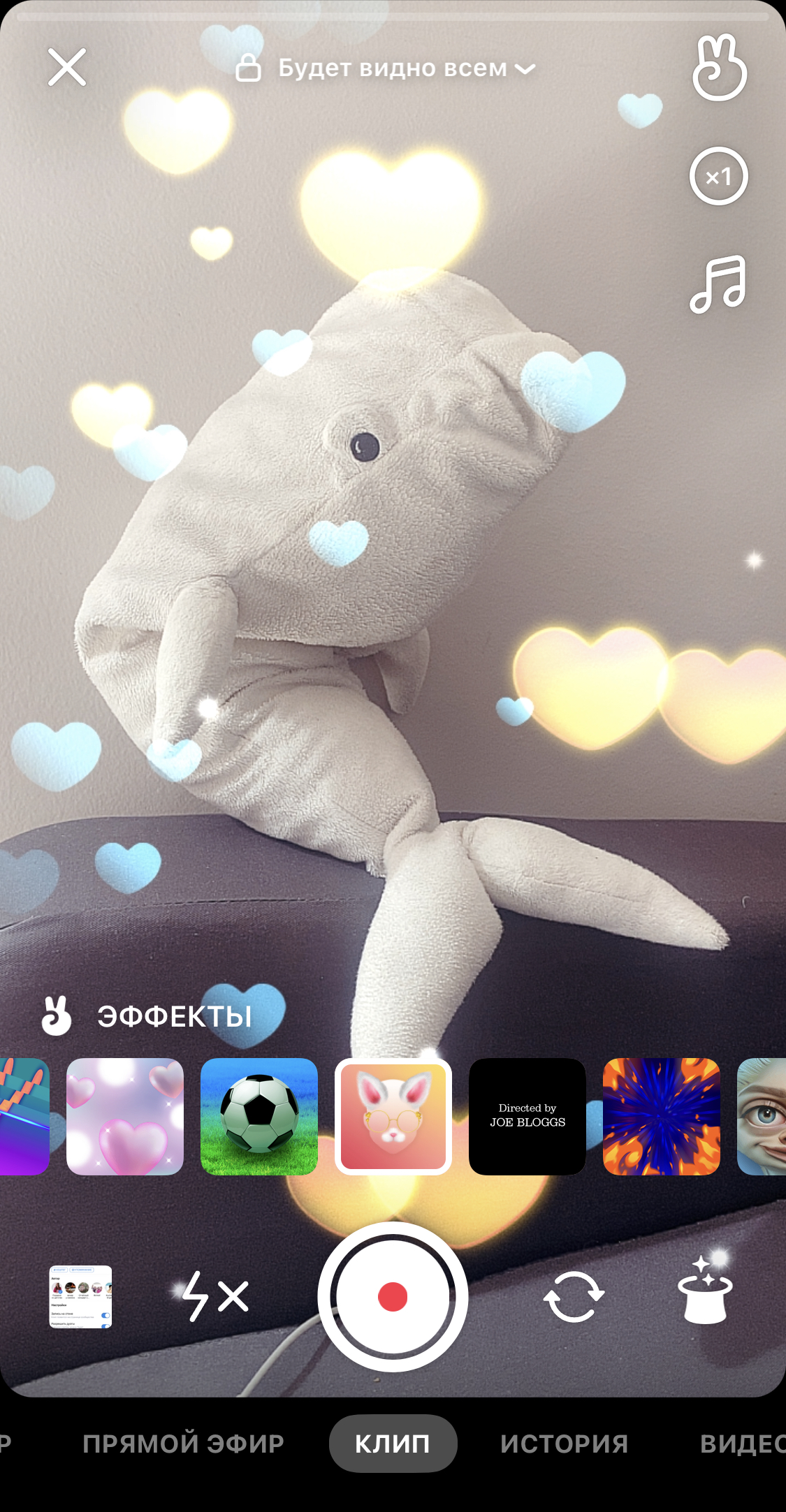Select the bunny with glasses effect
Image resolution: width=786 pixels, height=1512 pixels.
393,1117
